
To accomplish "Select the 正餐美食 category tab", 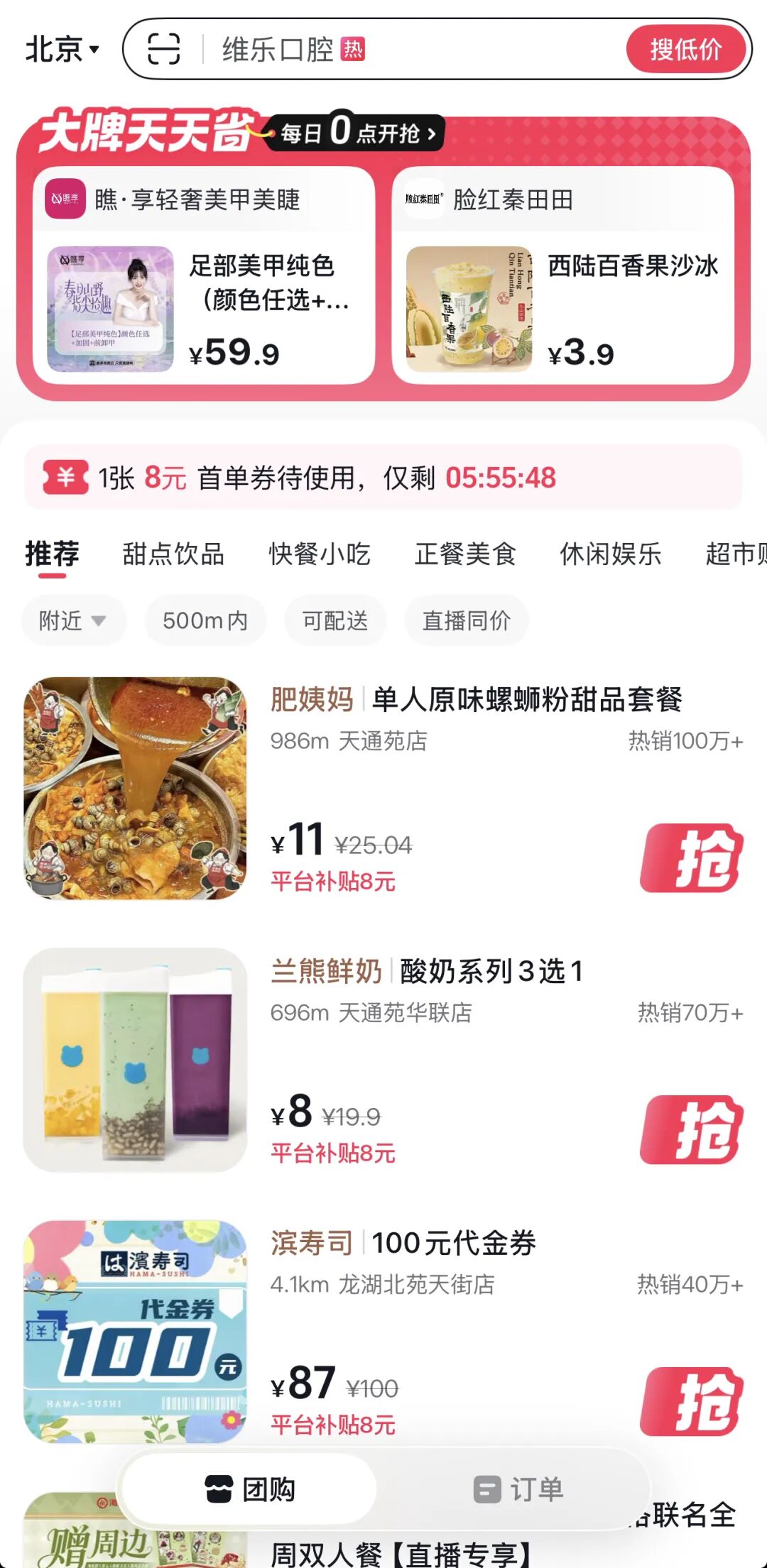I will click(x=464, y=554).
